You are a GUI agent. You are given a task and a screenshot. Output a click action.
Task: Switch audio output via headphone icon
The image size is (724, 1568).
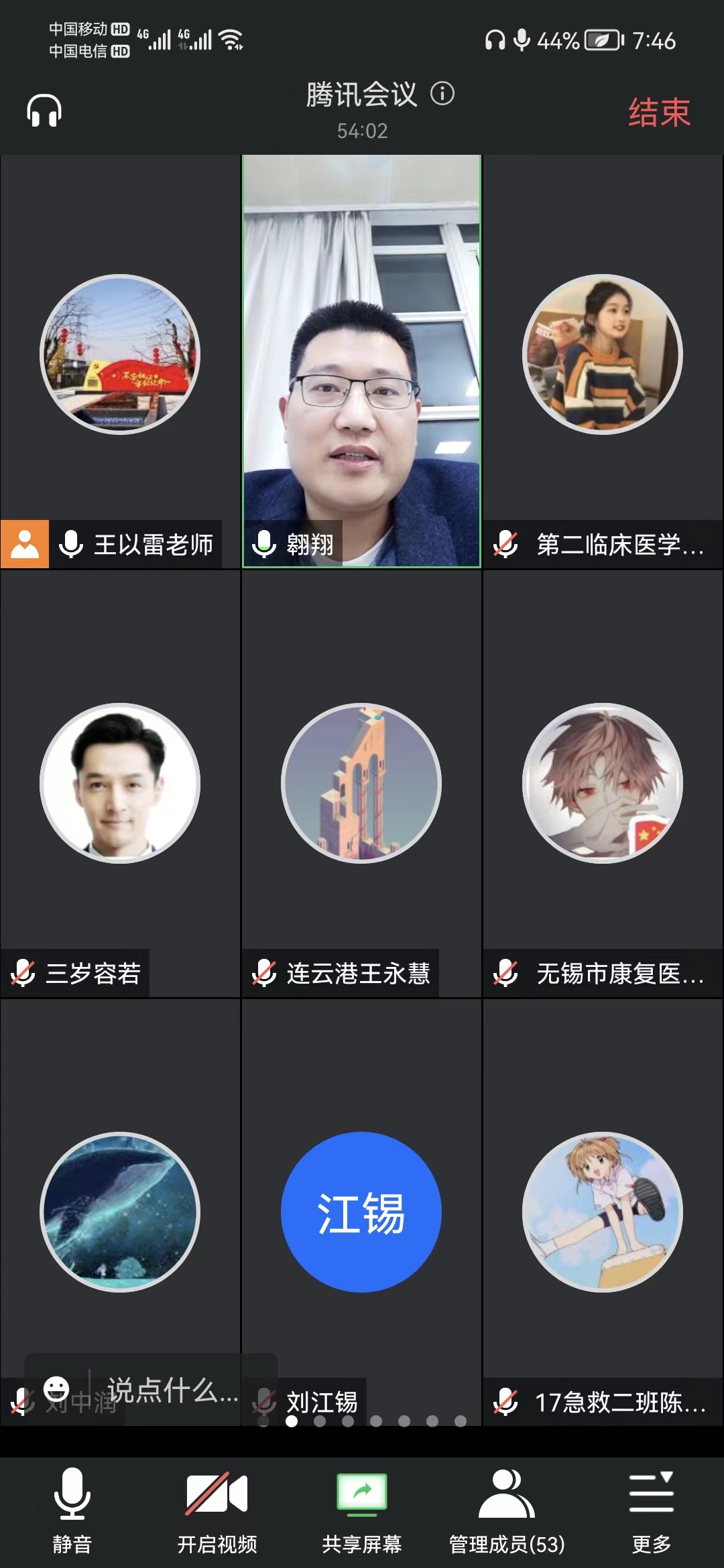[44, 111]
